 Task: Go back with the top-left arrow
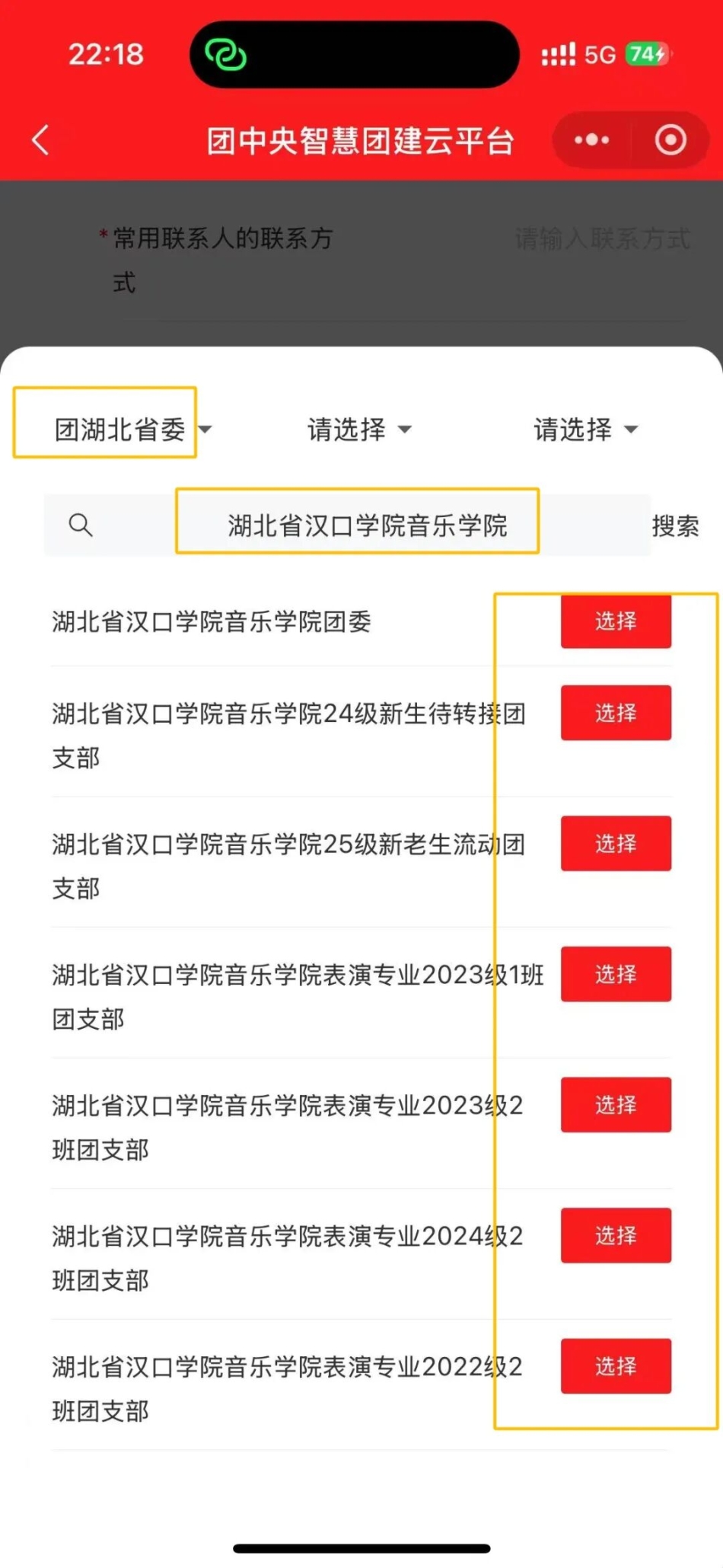41,140
